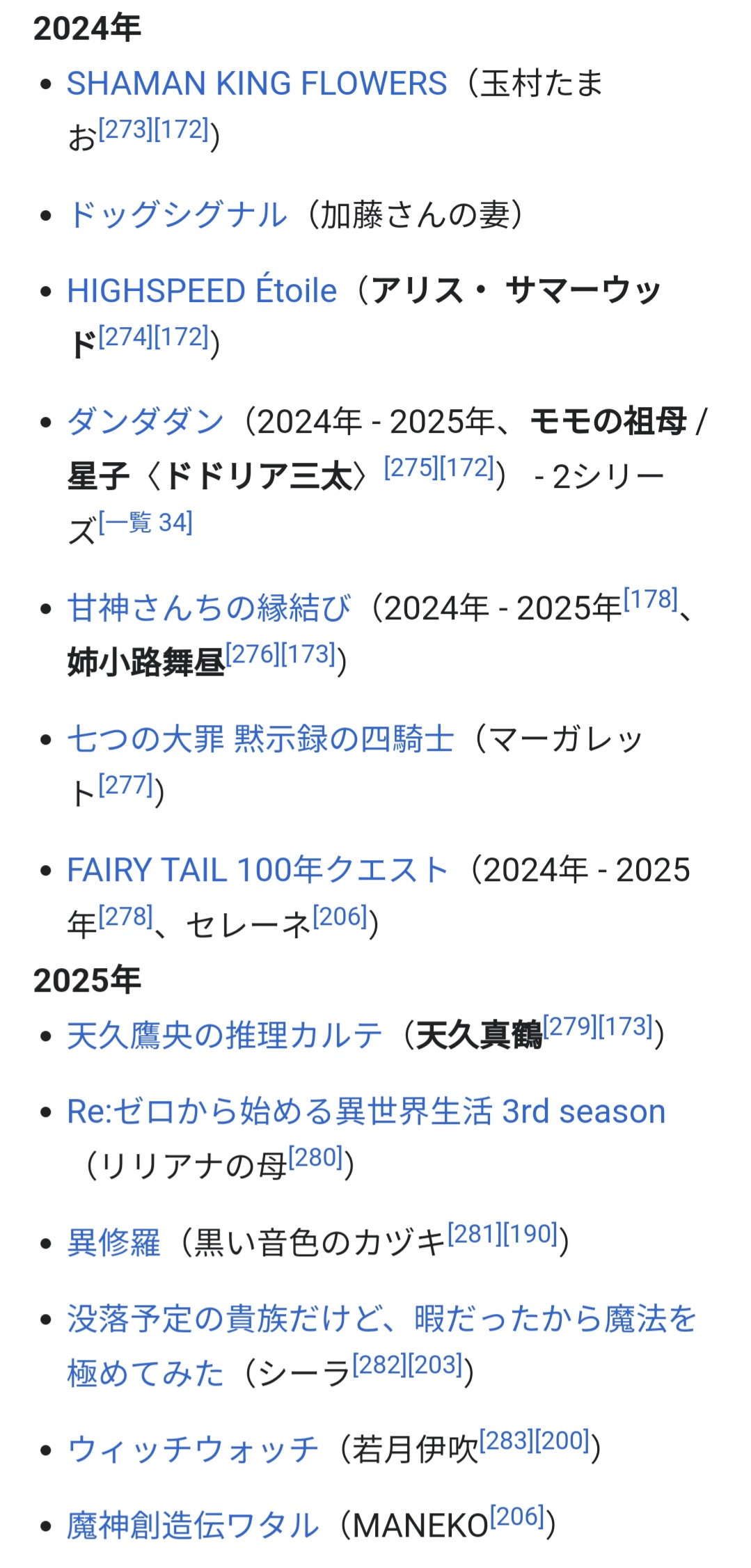Open the 一覧 34 note reference
This screenshot has height=1568, width=751.
tap(145, 522)
